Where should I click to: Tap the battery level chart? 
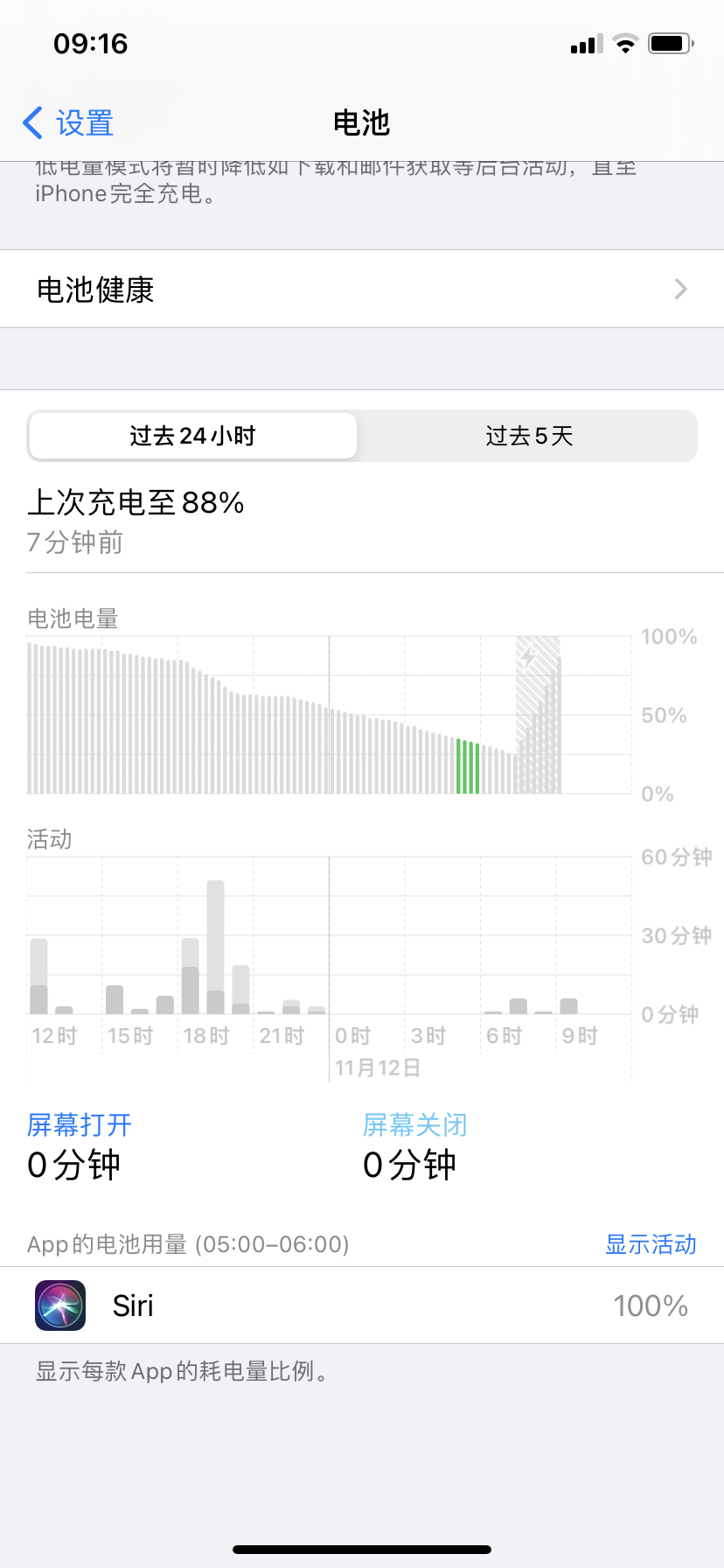point(329,715)
